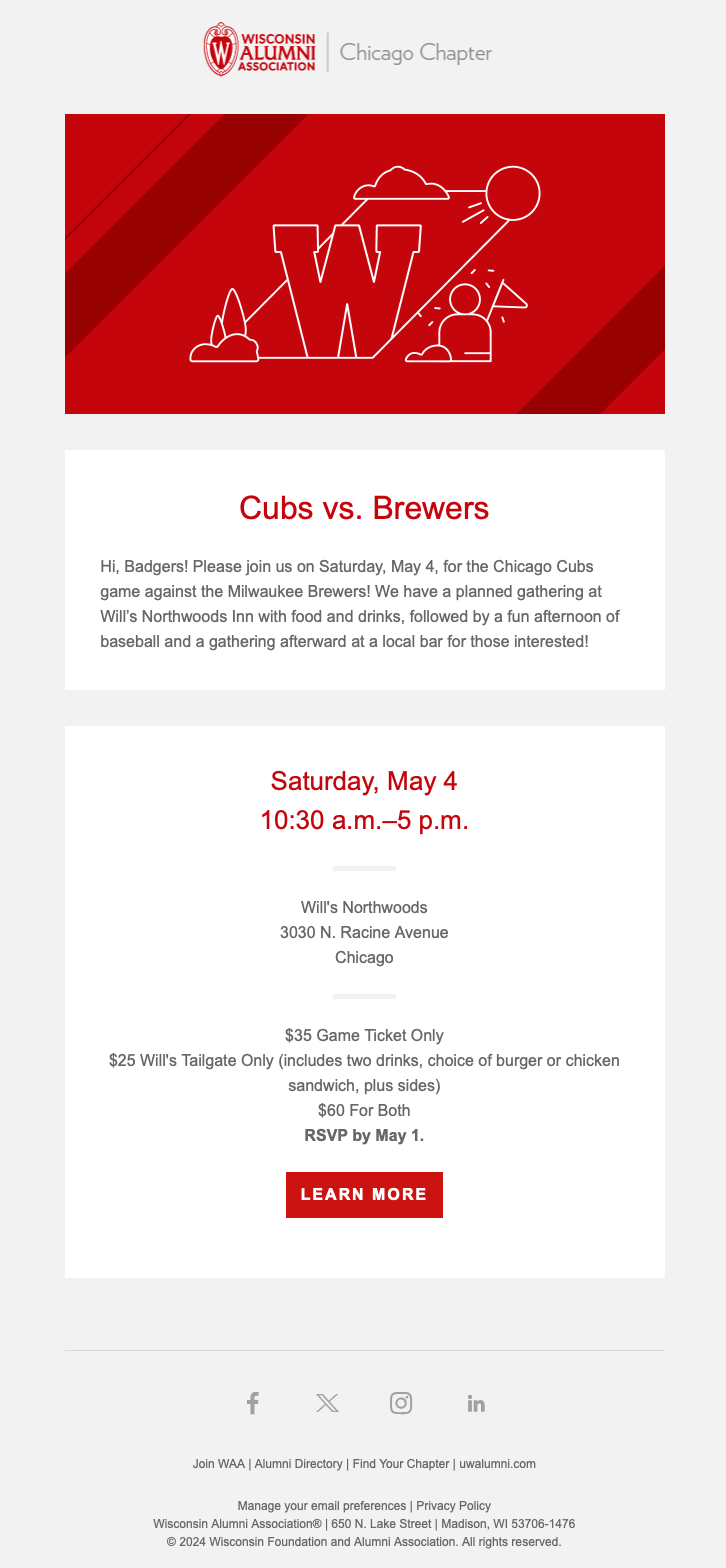Tap the LEARN MORE button
The height and width of the screenshot is (1568, 726).
point(364,1194)
